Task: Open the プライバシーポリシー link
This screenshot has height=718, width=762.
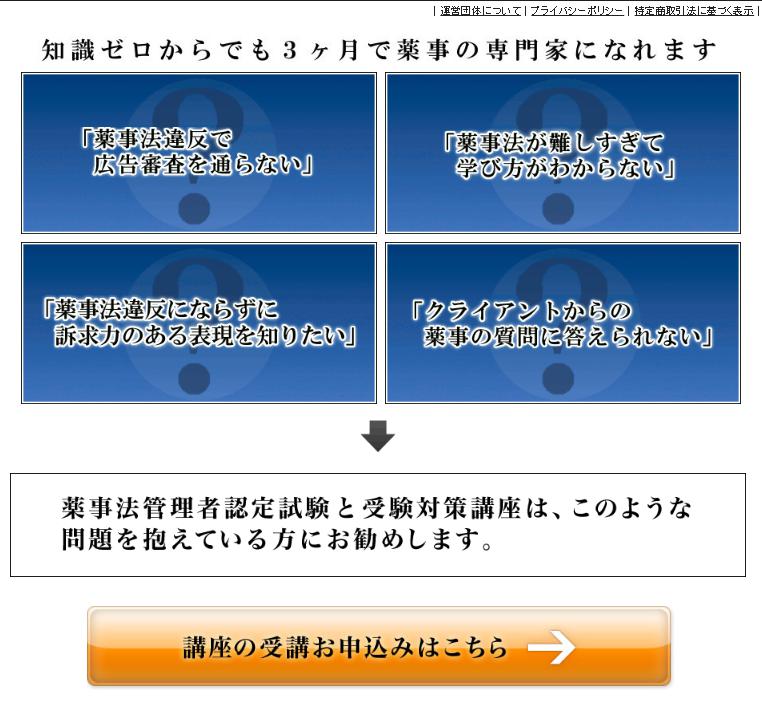Action: click(x=576, y=11)
